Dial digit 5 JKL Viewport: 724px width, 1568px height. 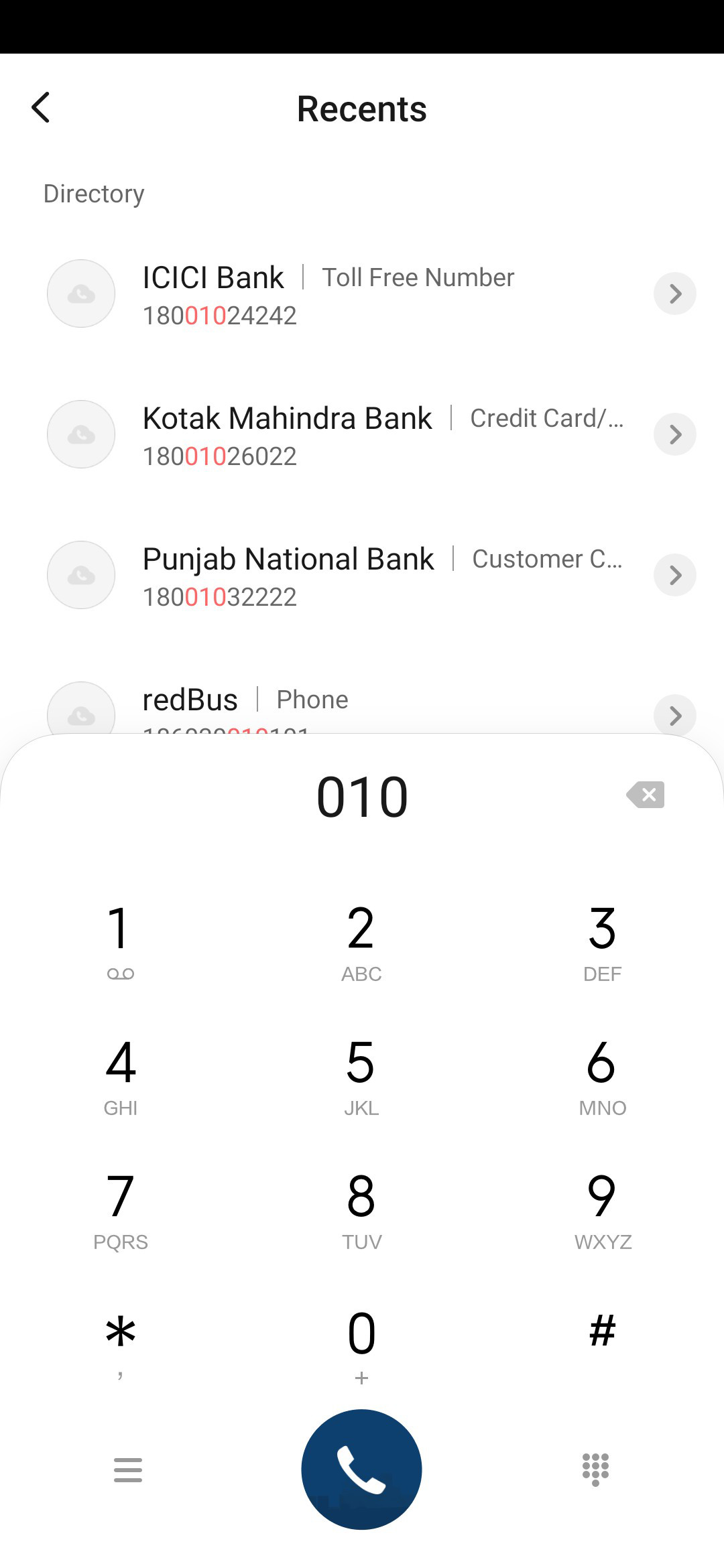[x=361, y=1075]
